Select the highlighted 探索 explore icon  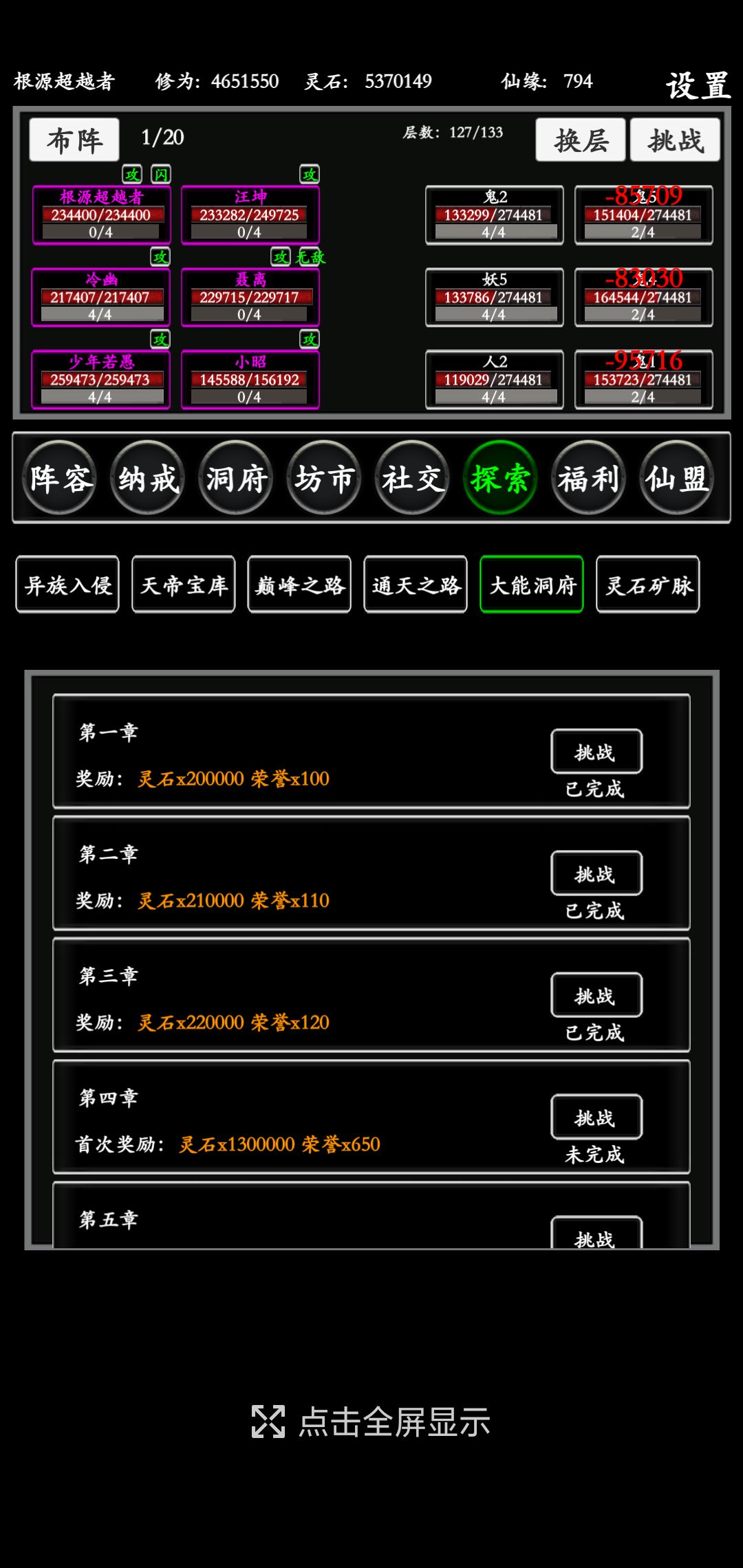point(501,479)
